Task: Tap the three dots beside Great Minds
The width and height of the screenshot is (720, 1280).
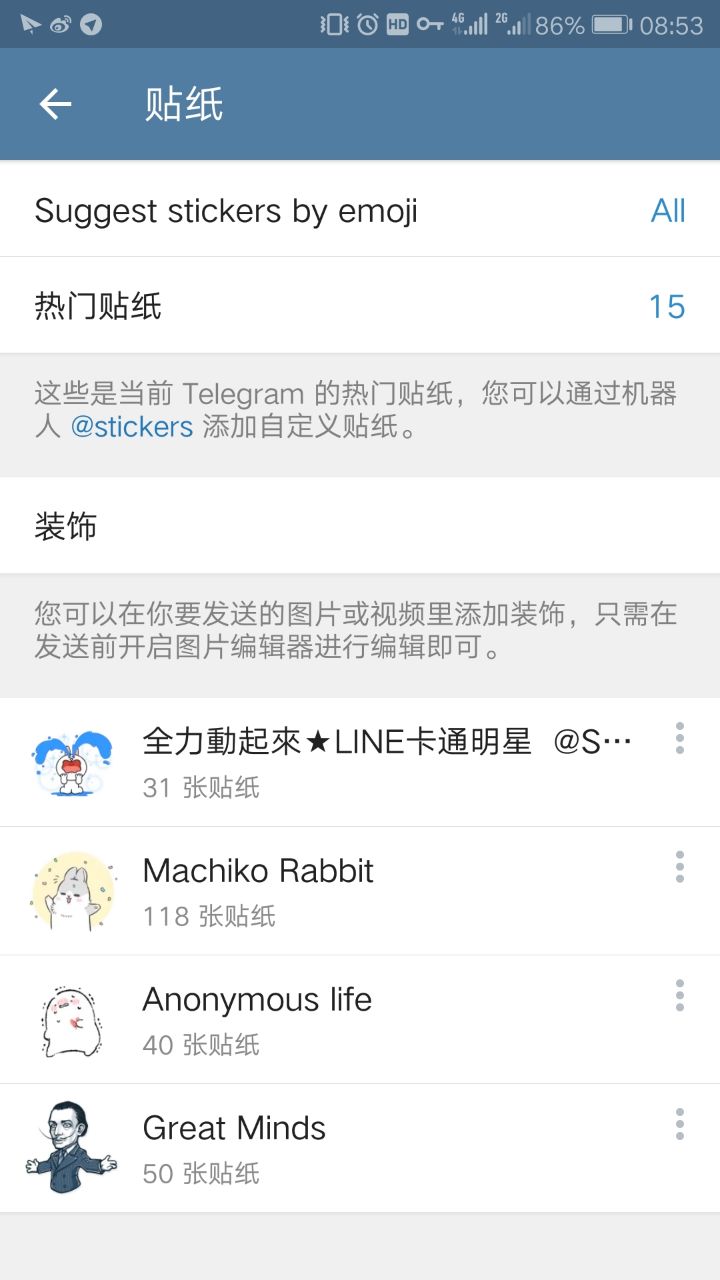Action: pyautogui.click(x=680, y=1124)
